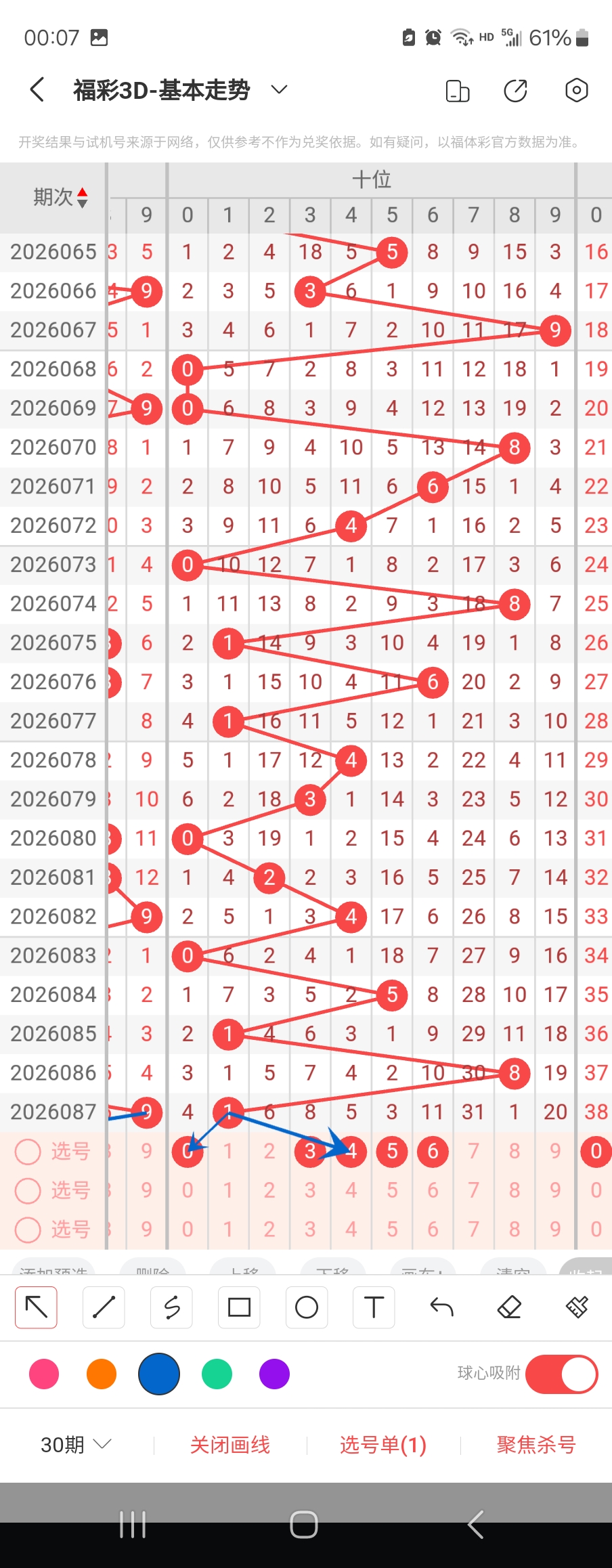Tap 关闭画线 to close drawing
The height and width of the screenshot is (1568, 612).
[x=230, y=1445]
